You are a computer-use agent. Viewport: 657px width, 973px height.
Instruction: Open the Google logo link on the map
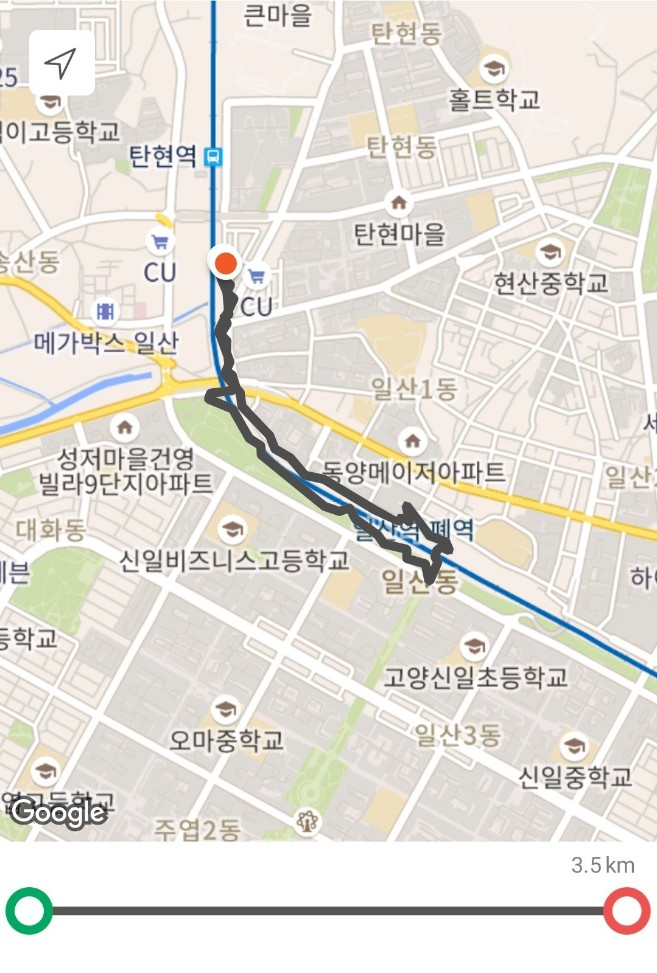[x=57, y=813]
